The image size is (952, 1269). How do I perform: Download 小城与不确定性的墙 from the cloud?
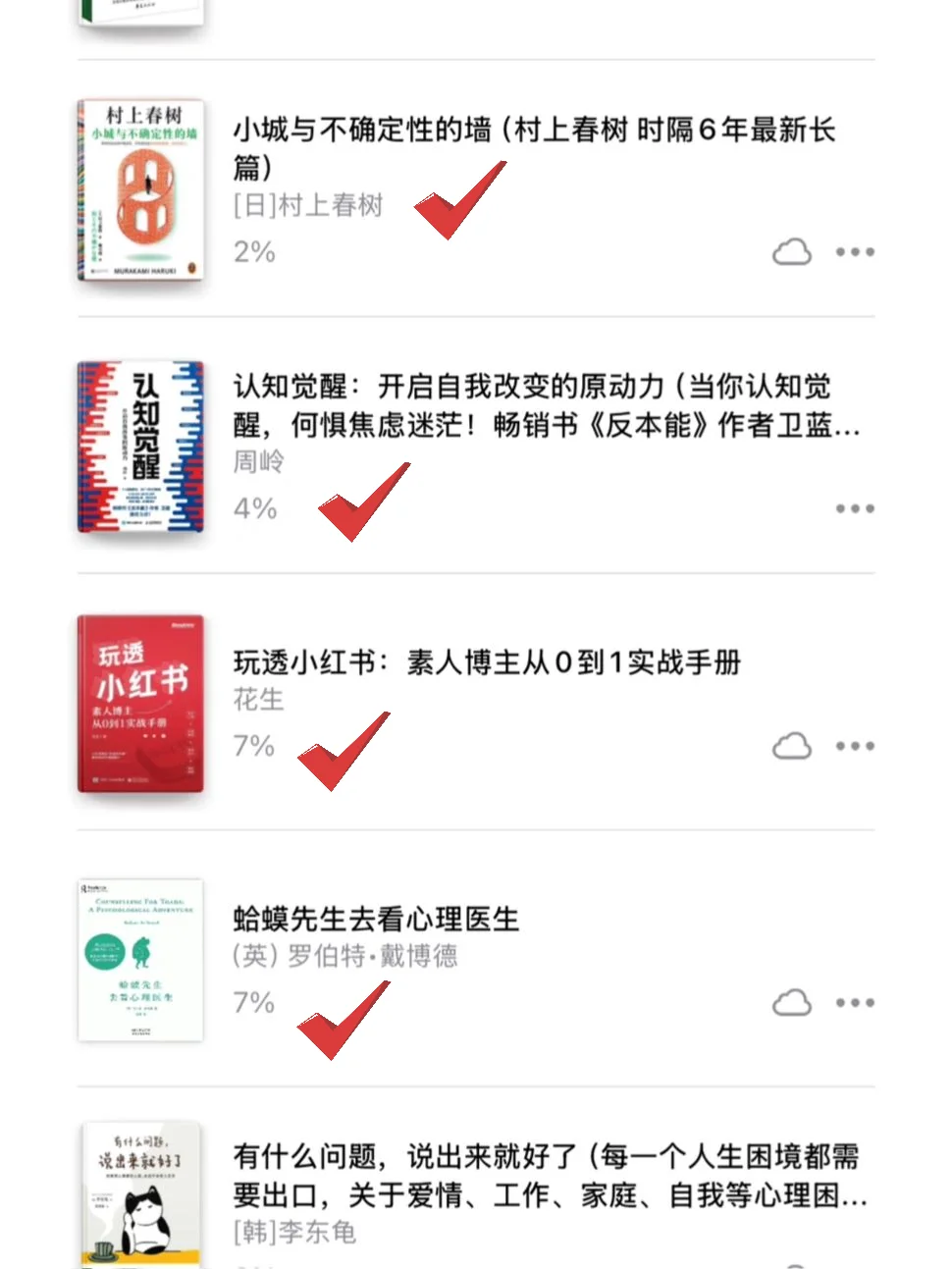click(791, 252)
